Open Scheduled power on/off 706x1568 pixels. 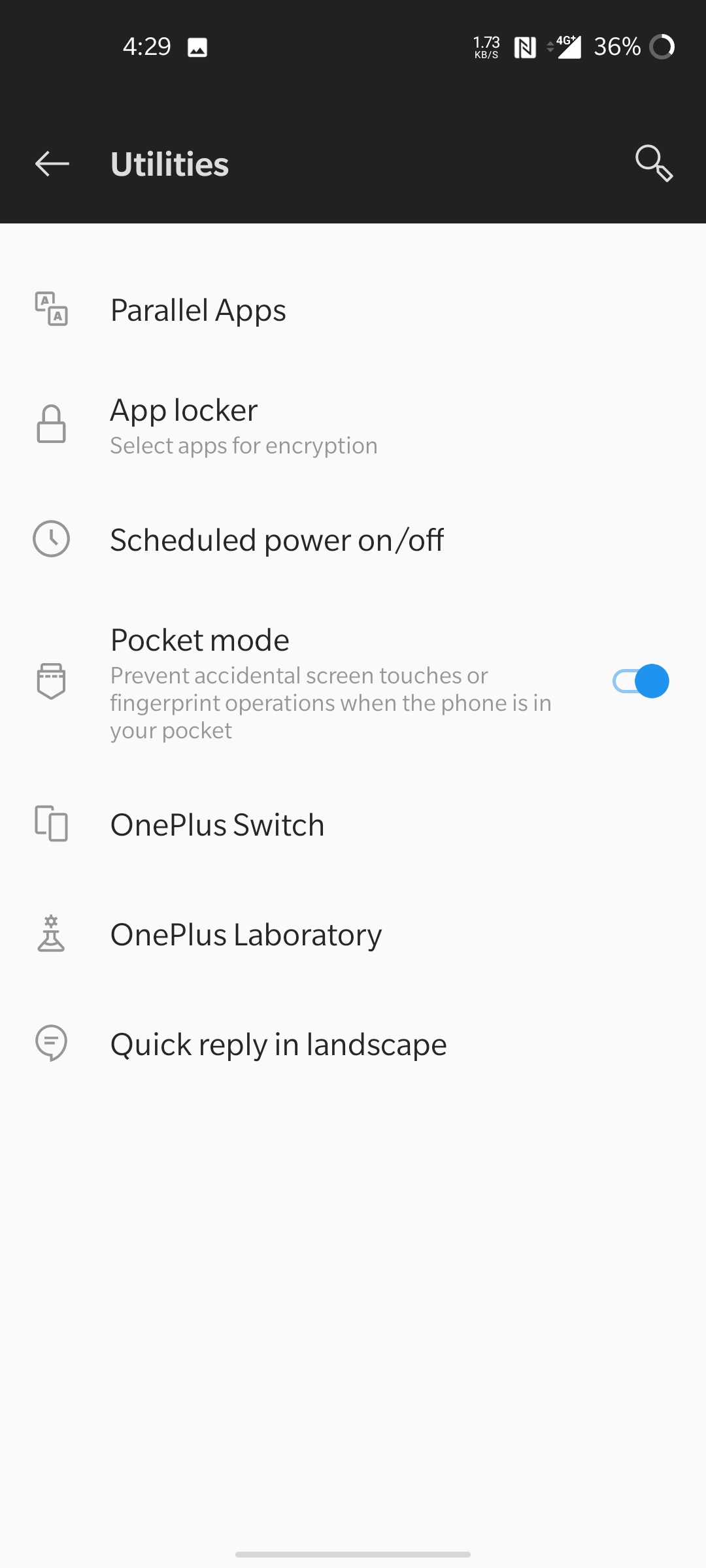[353, 540]
